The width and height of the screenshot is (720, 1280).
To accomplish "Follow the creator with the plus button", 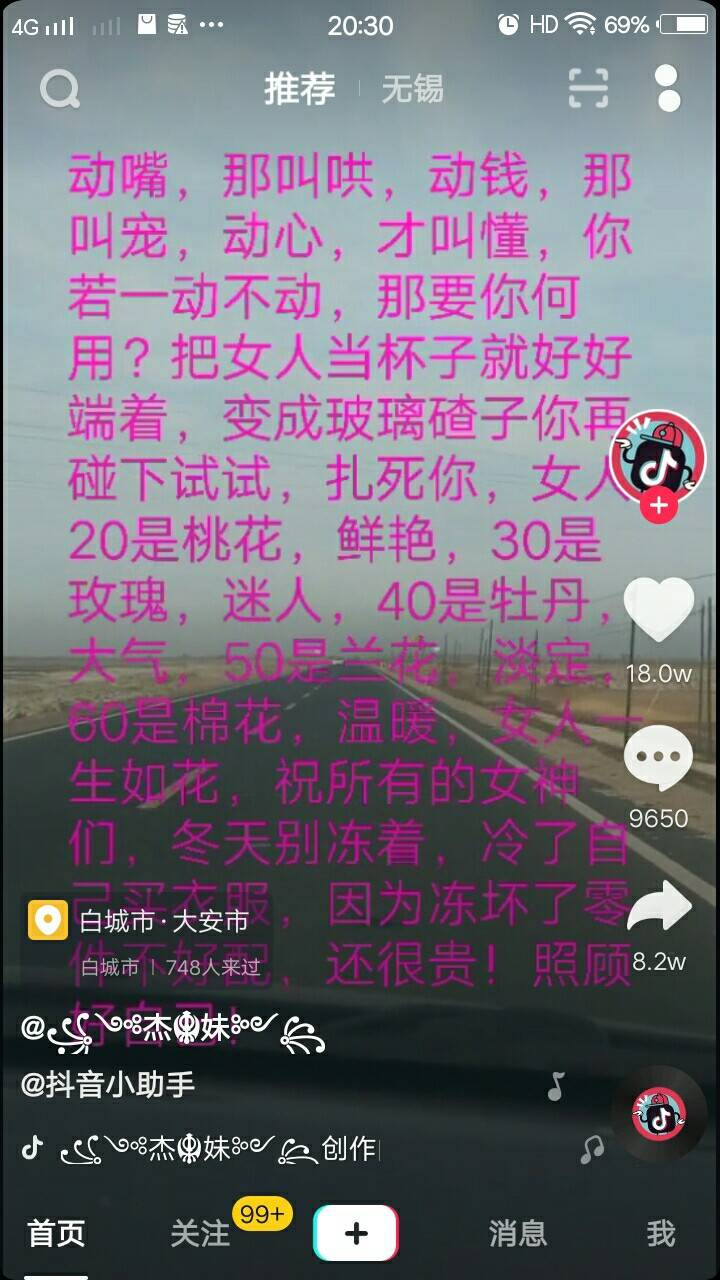I will (x=658, y=506).
